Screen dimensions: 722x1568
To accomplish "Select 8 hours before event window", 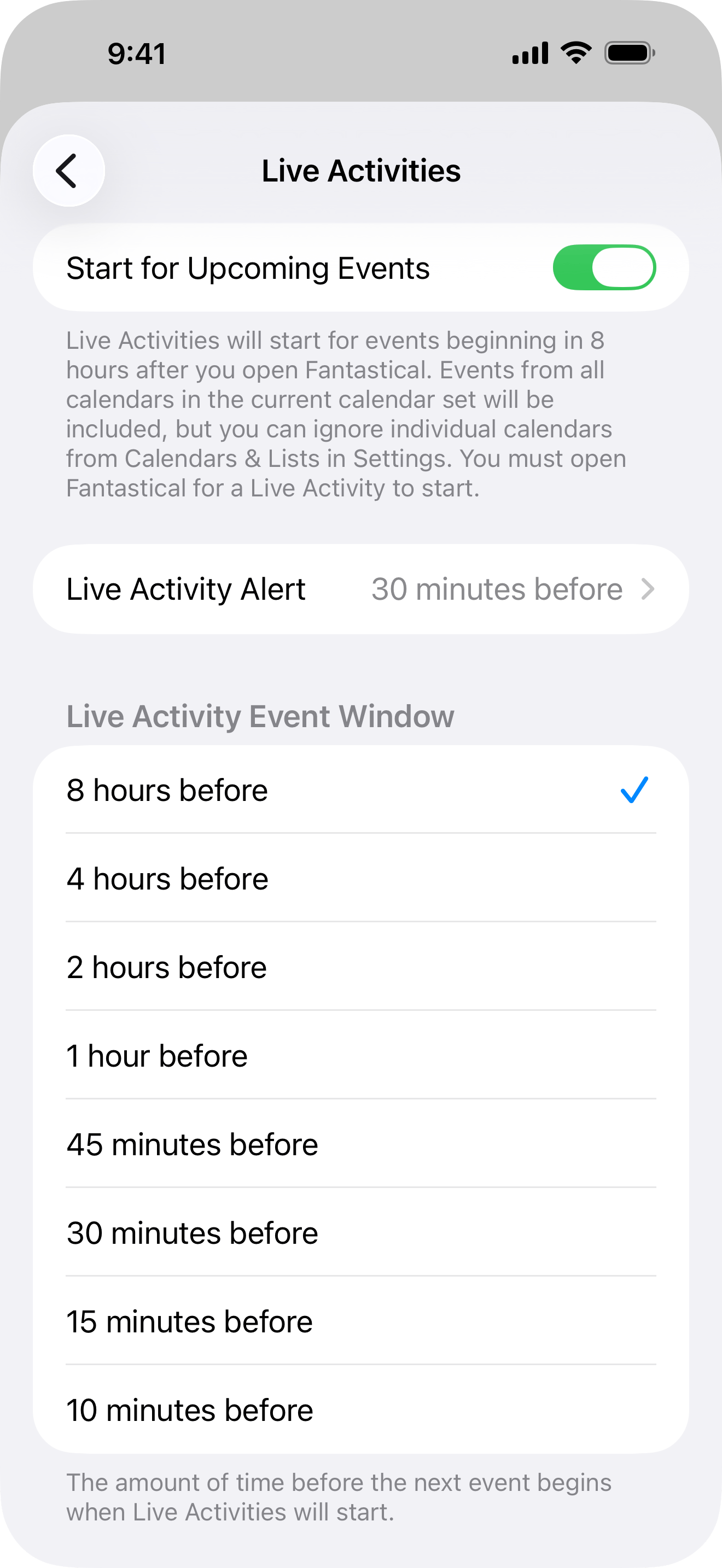I will pyautogui.click(x=360, y=790).
